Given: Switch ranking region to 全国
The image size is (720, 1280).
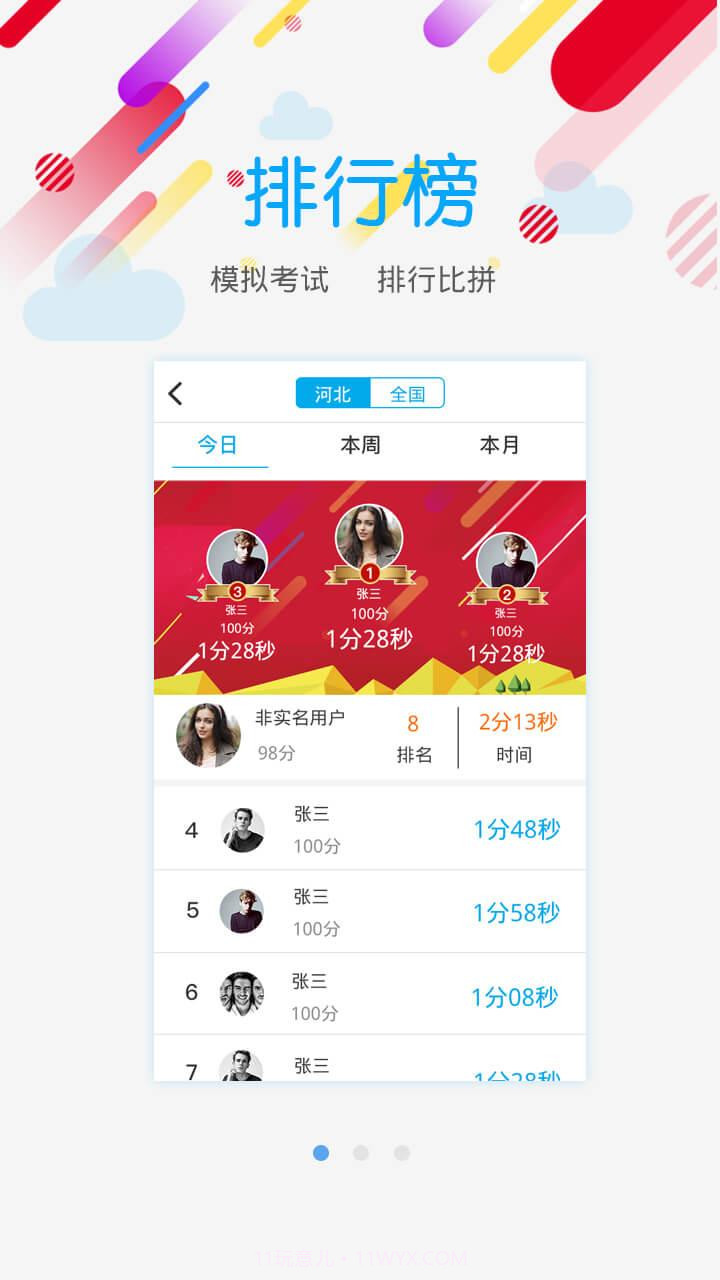Looking at the screenshot, I should point(407,393).
